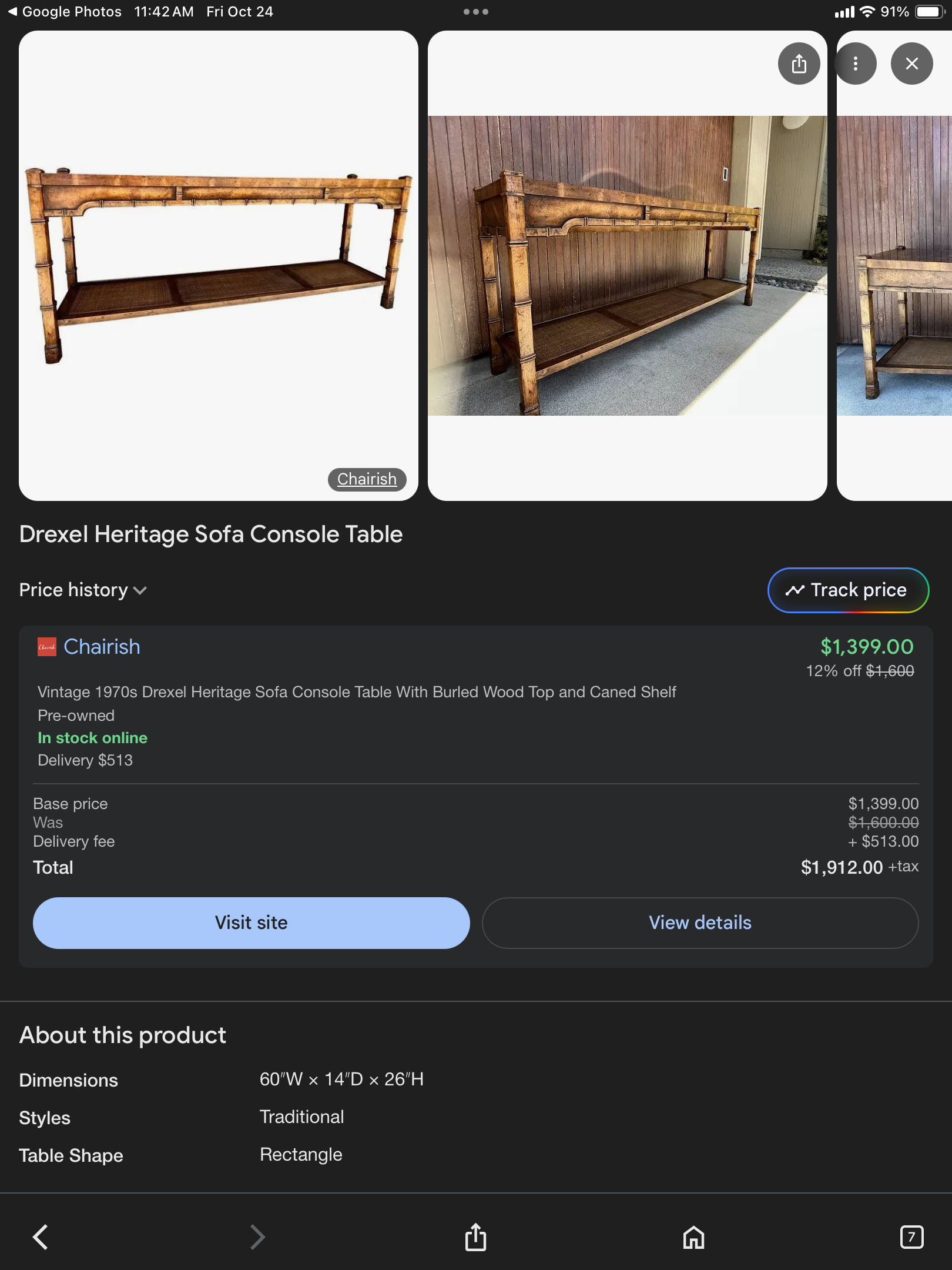Visit site for the Chairish listing

click(251, 923)
